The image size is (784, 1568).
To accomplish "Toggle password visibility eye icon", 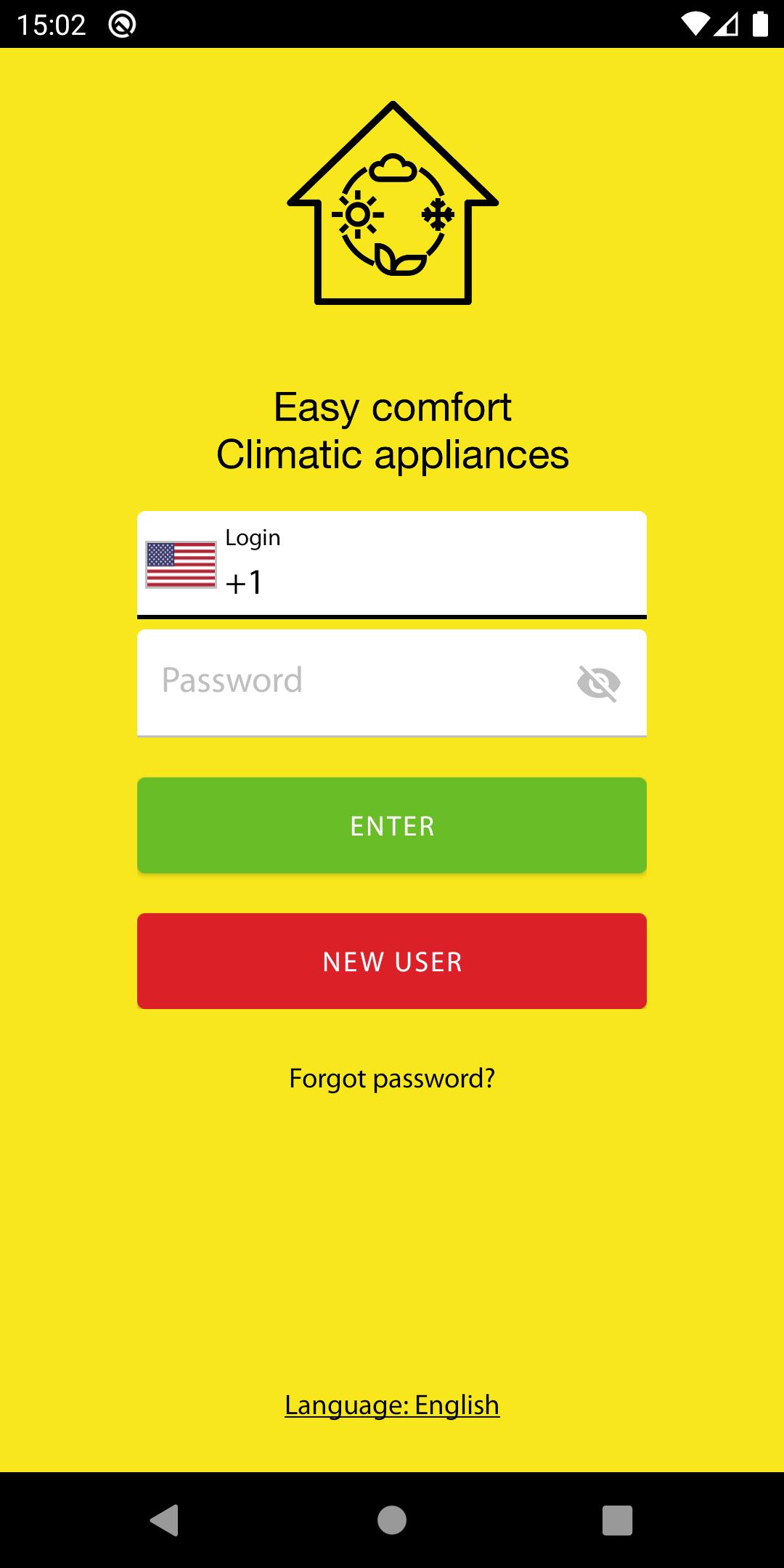I will pyautogui.click(x=598, y=683).
